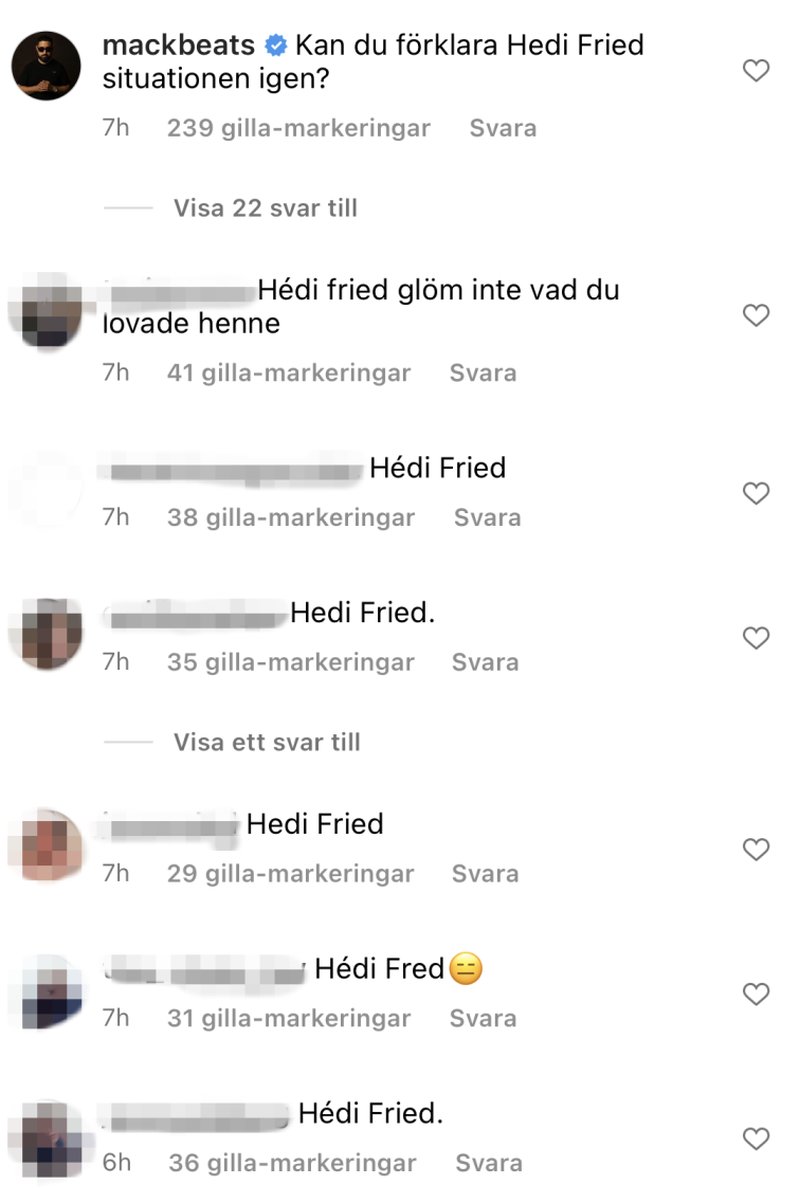Like the comment with 35 gilla-markeringar

(x=757, y=638)
